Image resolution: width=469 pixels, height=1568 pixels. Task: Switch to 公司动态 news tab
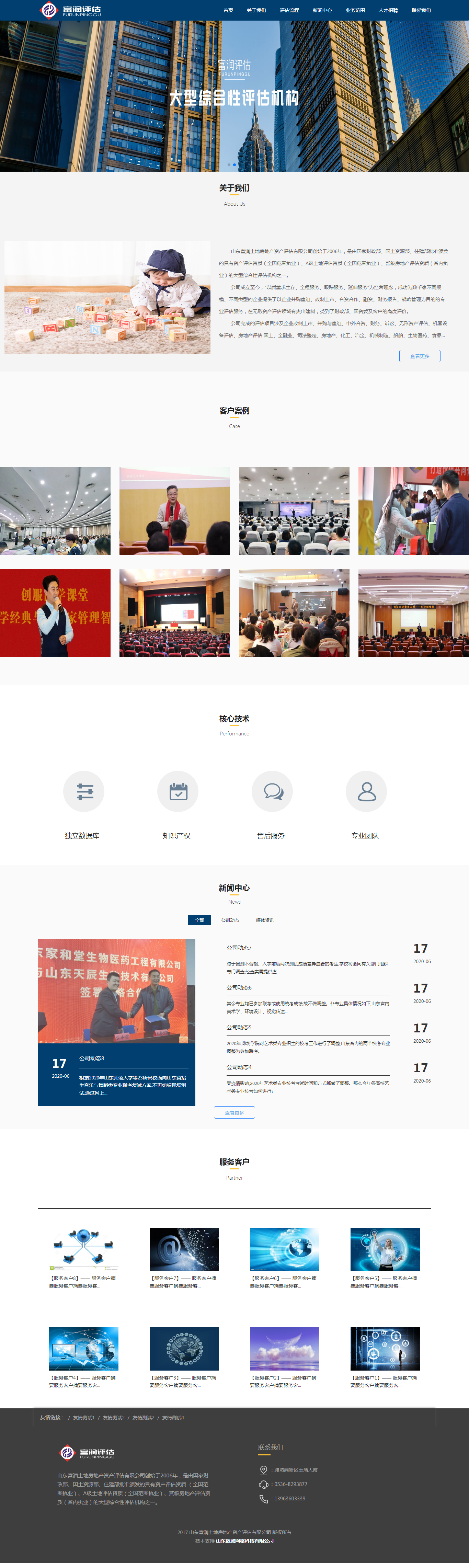pyautogui.click(x=230, y=920)
